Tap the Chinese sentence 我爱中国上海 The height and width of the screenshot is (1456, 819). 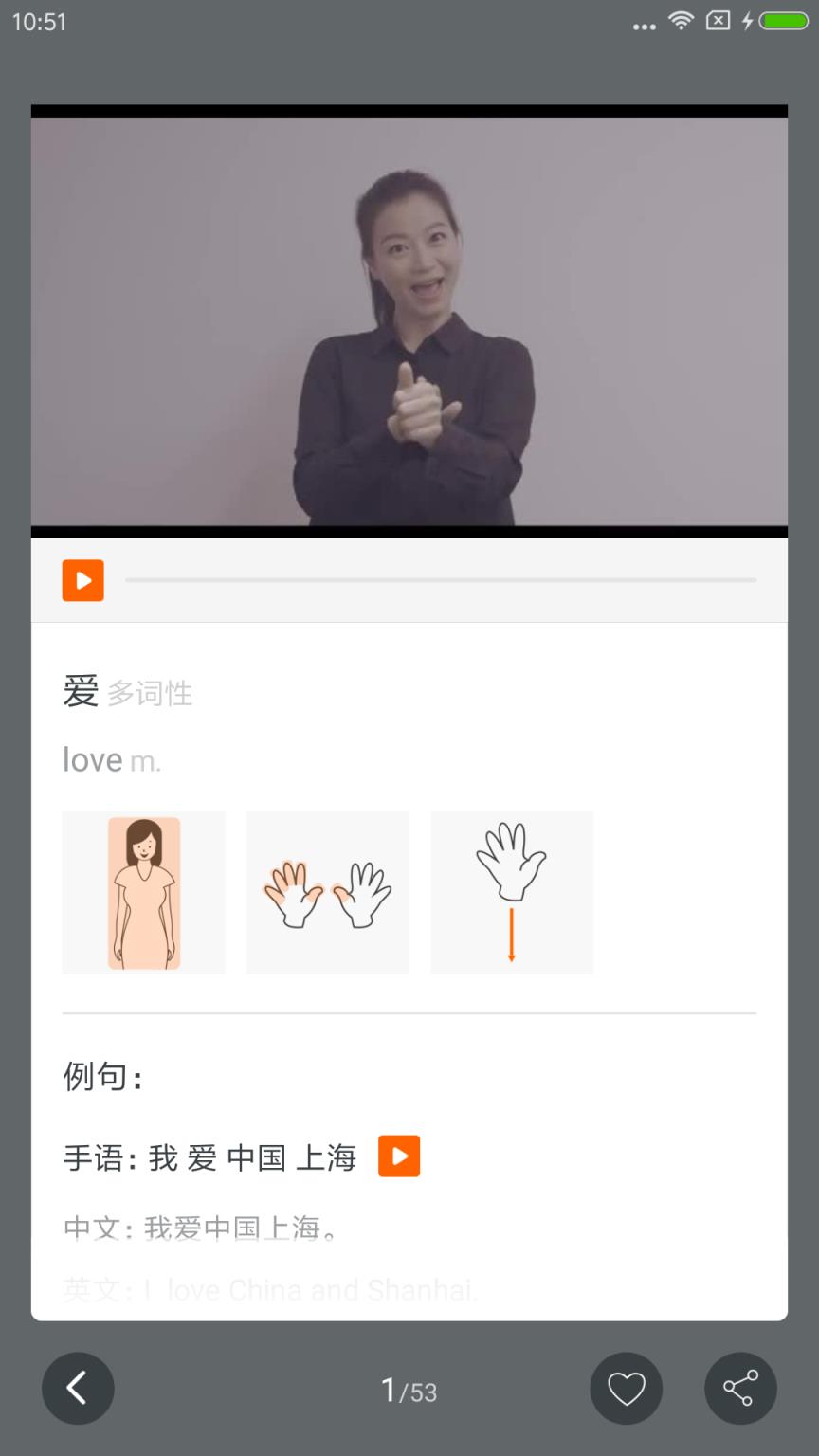[200, 1229]
